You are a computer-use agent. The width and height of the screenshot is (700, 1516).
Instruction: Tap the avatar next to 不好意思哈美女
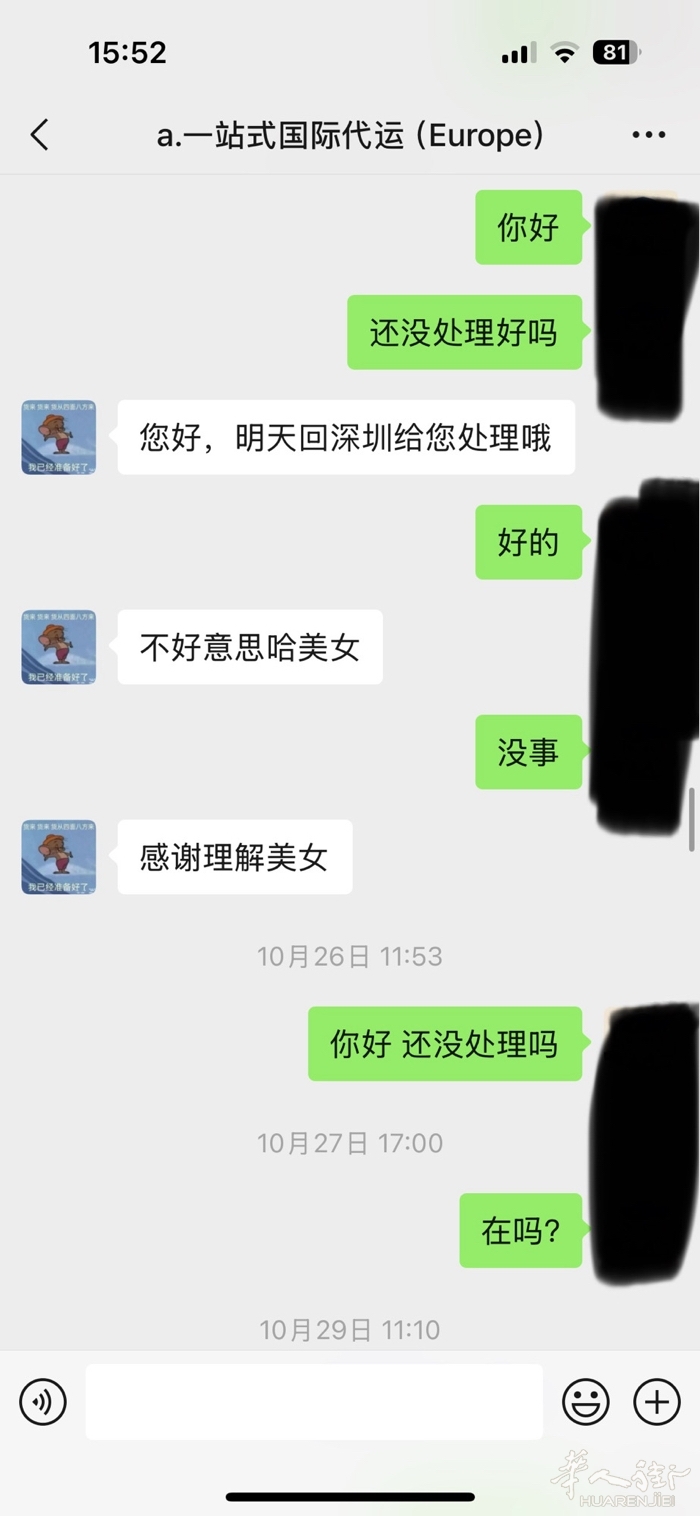click(59, 647)
